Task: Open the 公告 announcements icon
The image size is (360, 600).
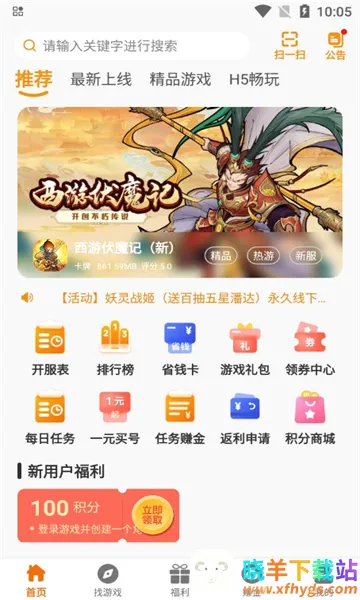Action: pyautogui.click(x=336, y=45)
